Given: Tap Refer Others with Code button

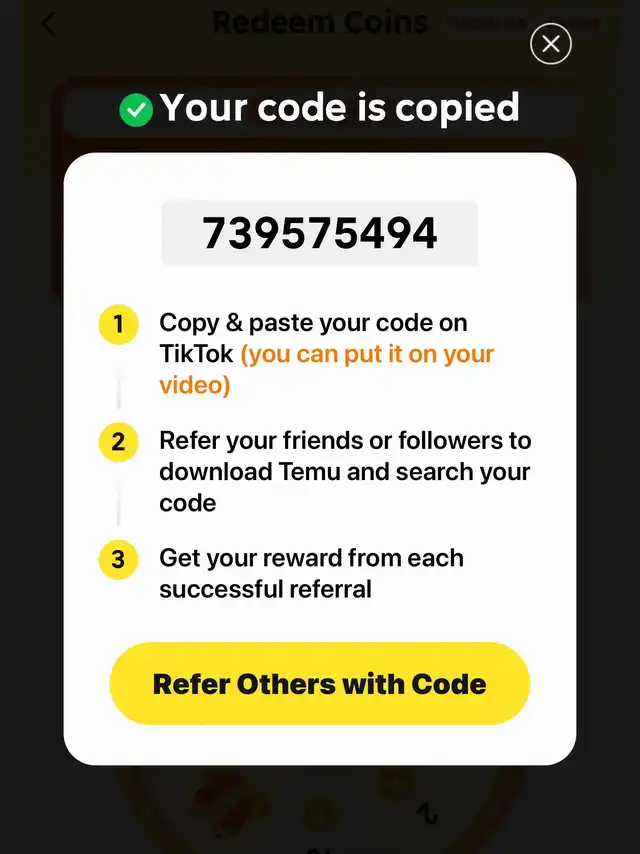Looking at the screenshot, I should [x=320, y=684].
